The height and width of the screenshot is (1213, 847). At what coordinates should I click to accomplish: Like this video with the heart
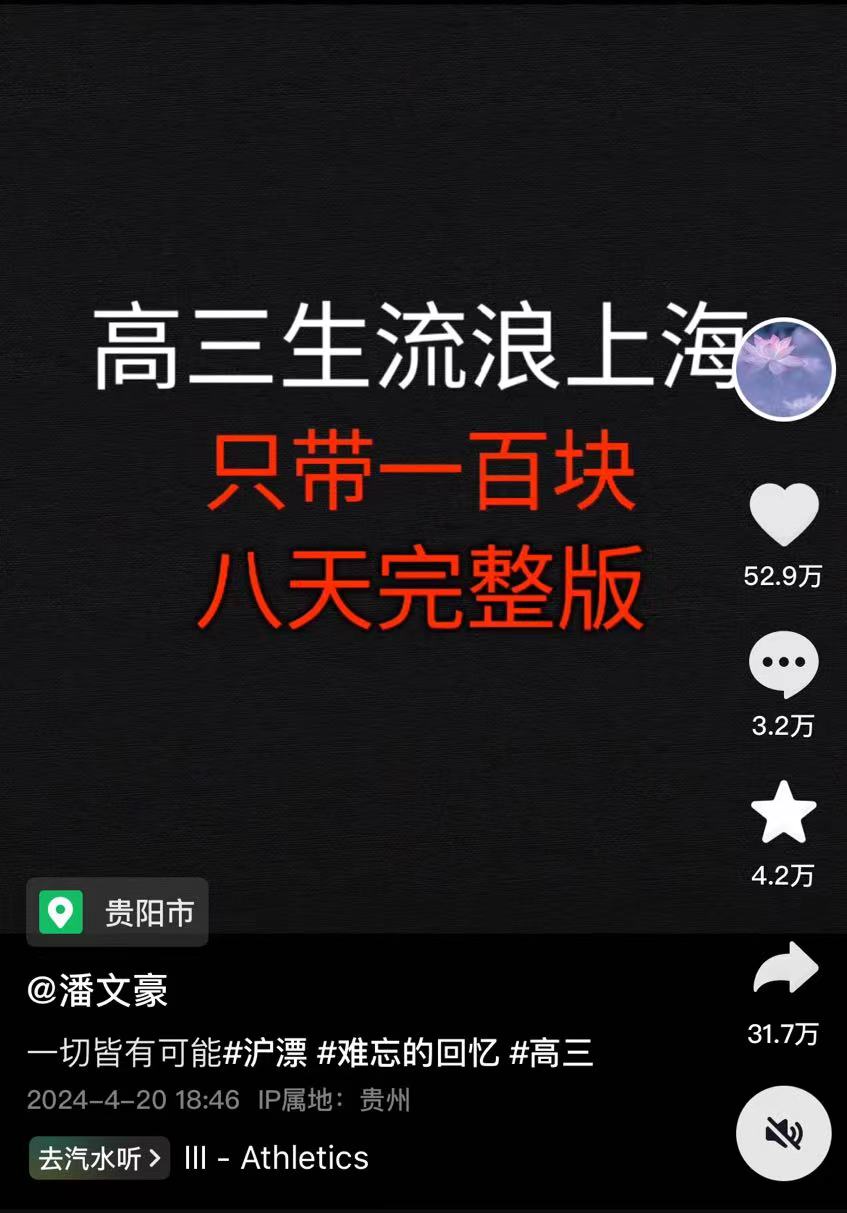[784, 515]
